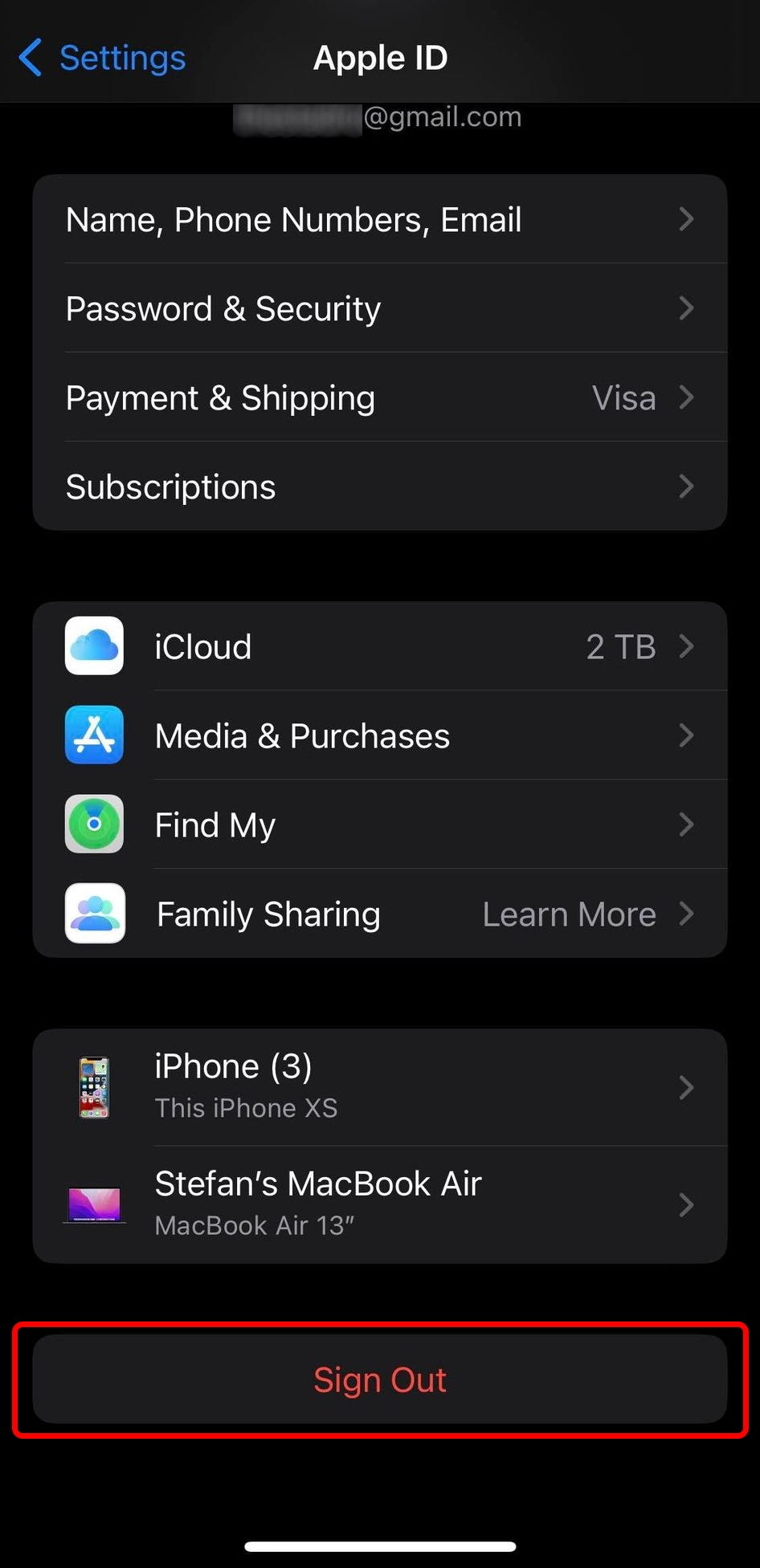Tap the Sign Out button
The height and width of the screenshot is (1568, 760).
click(380, 1379)
